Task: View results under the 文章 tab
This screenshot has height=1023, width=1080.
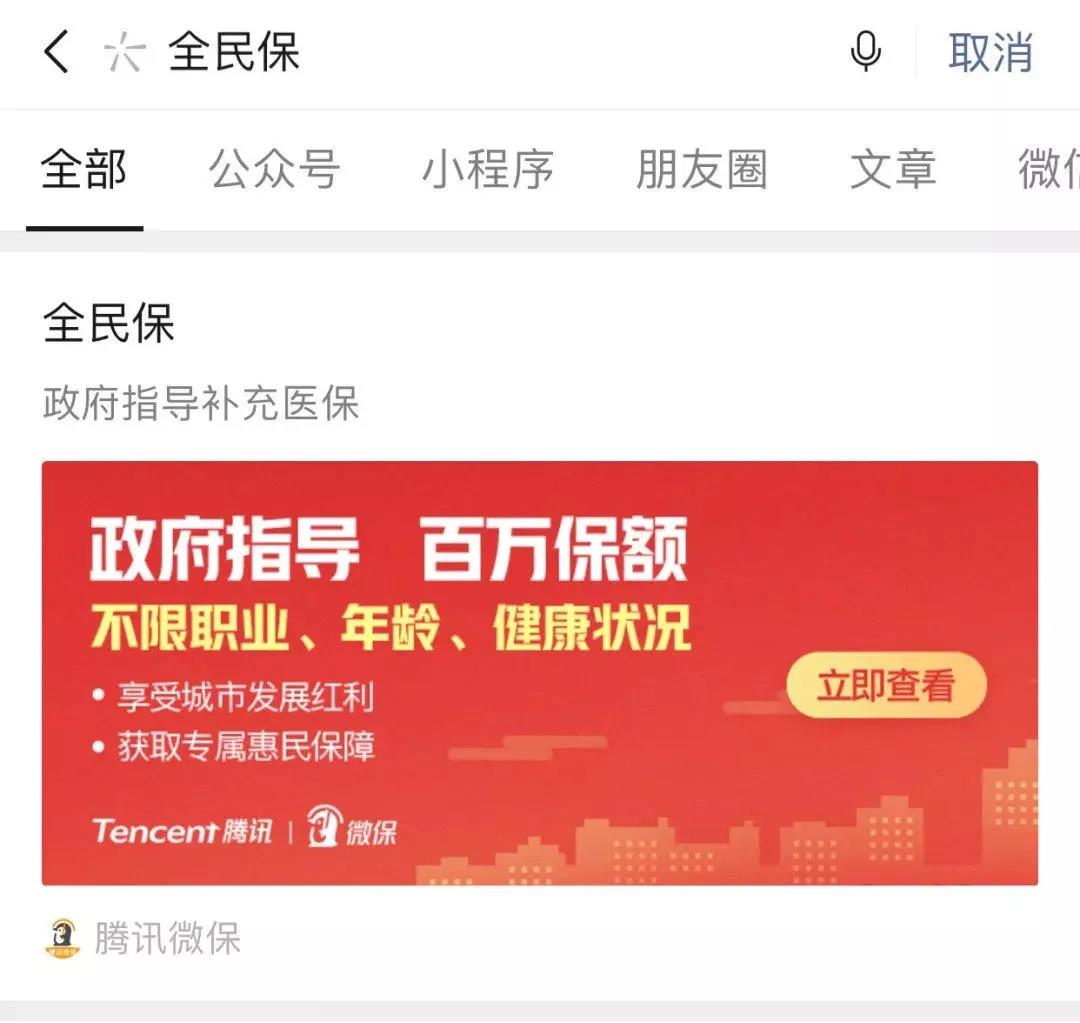Action: pos(892,170)
